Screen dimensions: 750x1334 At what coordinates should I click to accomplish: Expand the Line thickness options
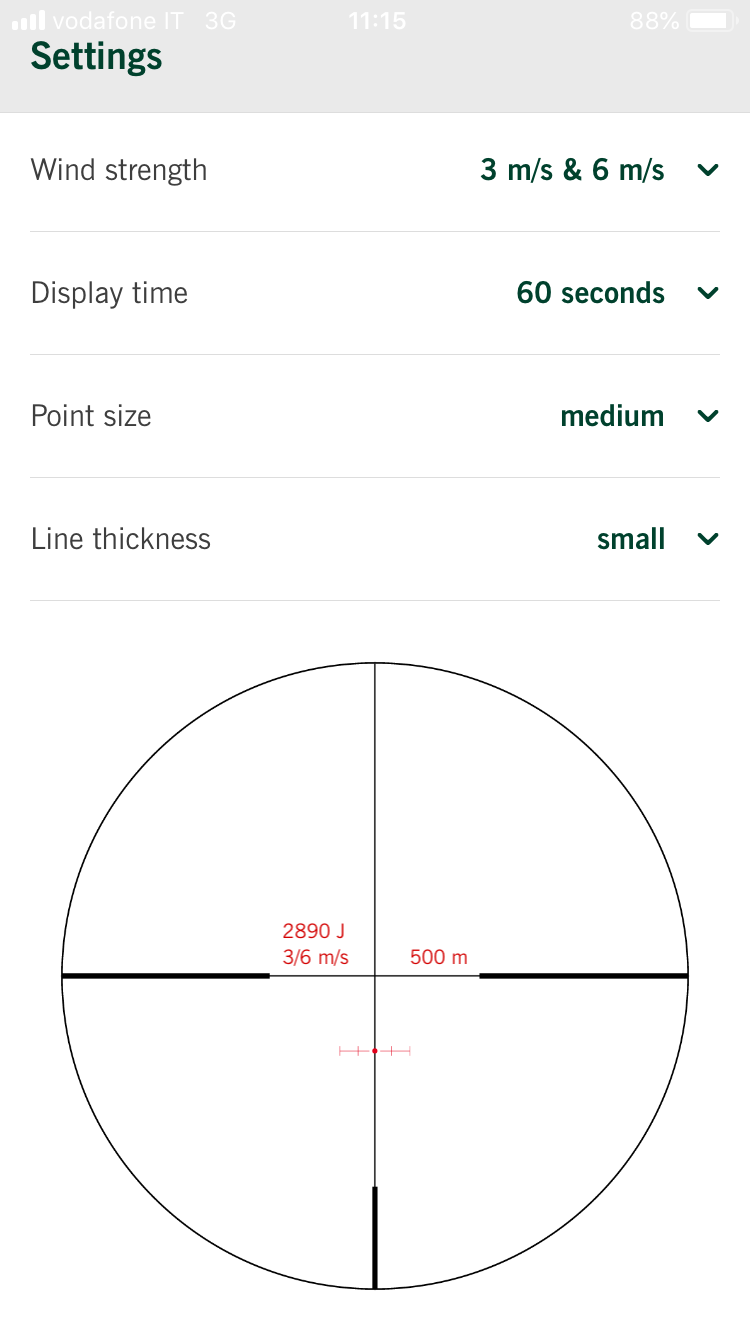[707, 539]
